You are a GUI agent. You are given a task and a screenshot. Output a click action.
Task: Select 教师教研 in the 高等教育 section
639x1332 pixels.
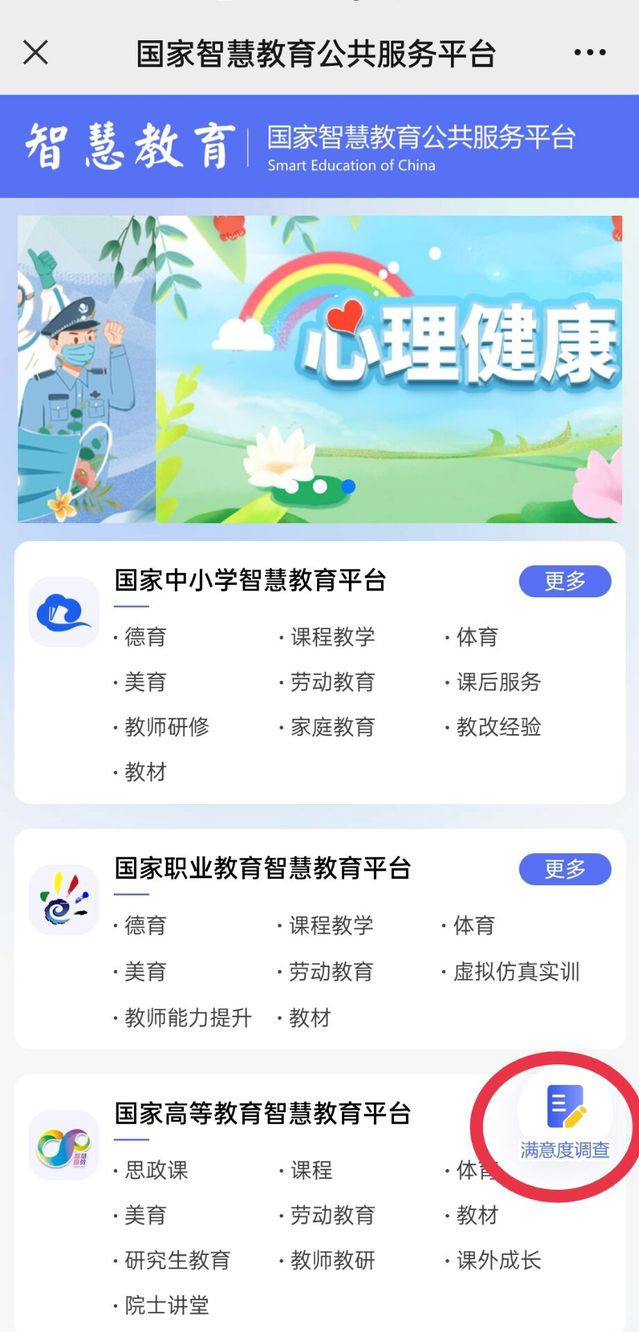pyautogui.click(x=332, y=1260)
